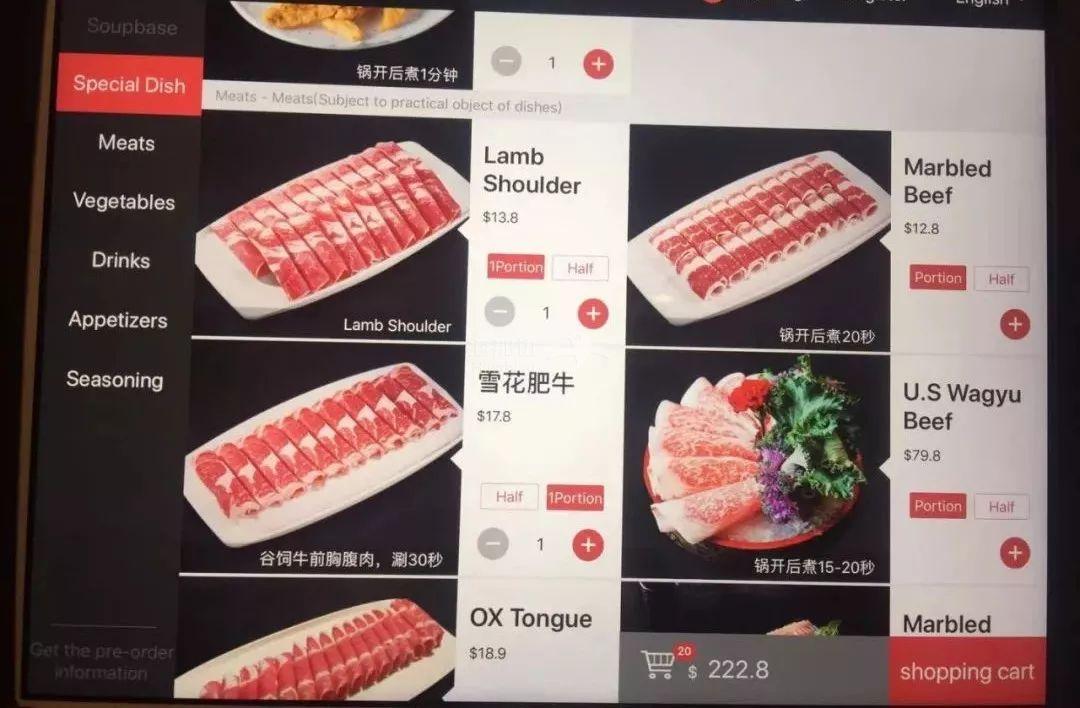Add U.S Wagyu Beef to the order
1080x708 pixels.
[1014, 552]
